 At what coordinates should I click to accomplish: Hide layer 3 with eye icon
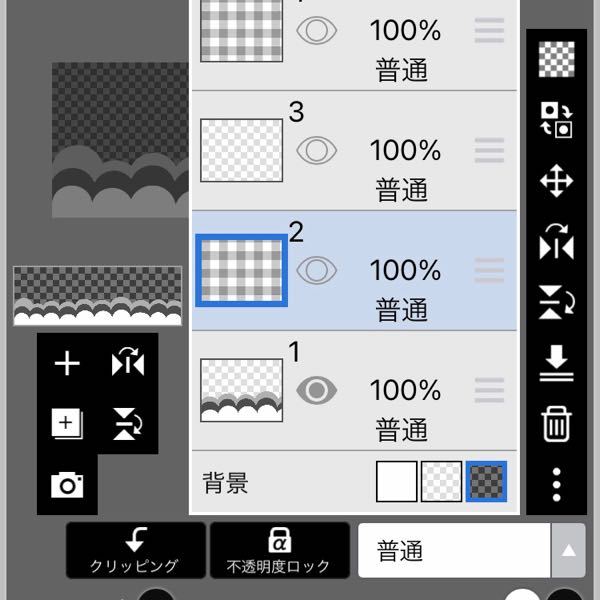[317, 150]
